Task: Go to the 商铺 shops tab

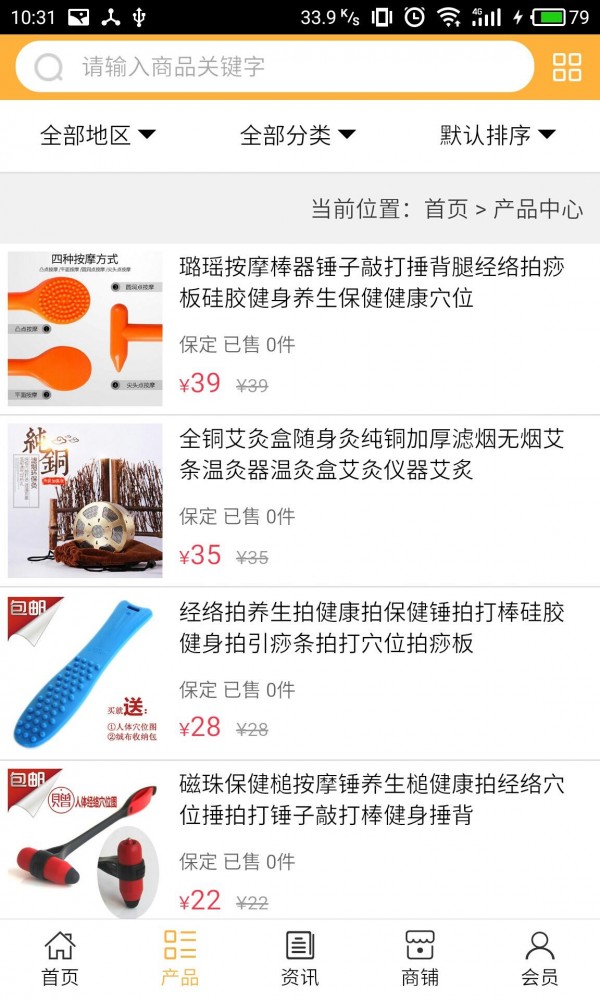Action: [420, 958]
